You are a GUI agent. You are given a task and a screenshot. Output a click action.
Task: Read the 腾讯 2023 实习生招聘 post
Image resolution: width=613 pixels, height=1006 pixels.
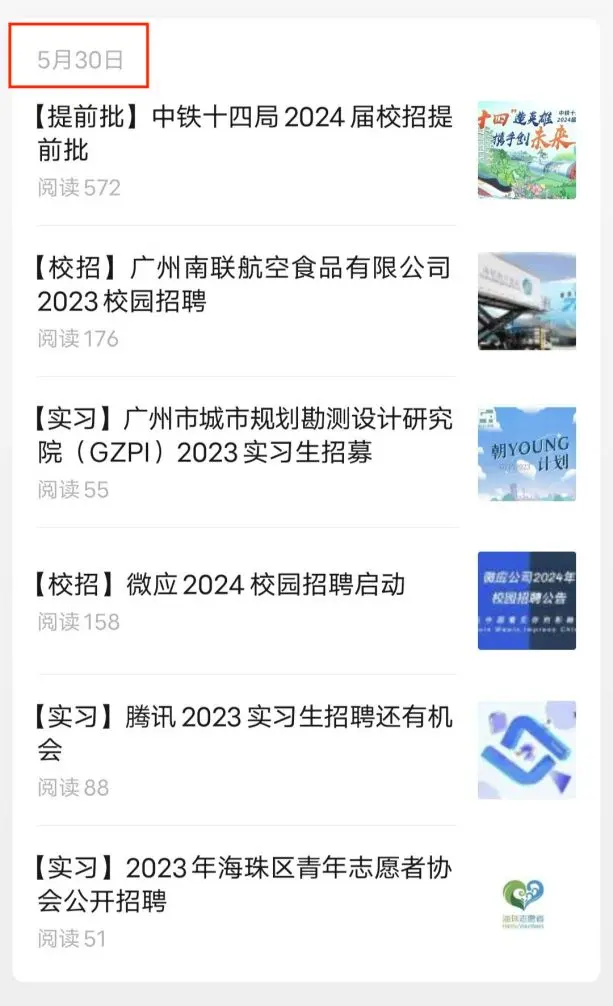(x=245, y=732)
